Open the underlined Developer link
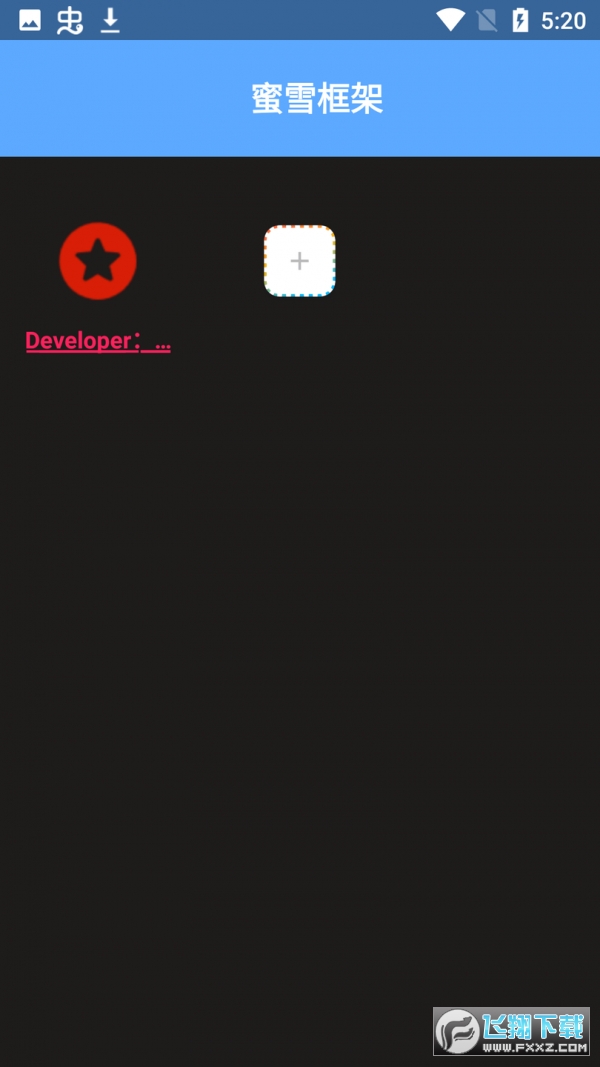This screenshot has height=1067, width=600. coord(98,341)
